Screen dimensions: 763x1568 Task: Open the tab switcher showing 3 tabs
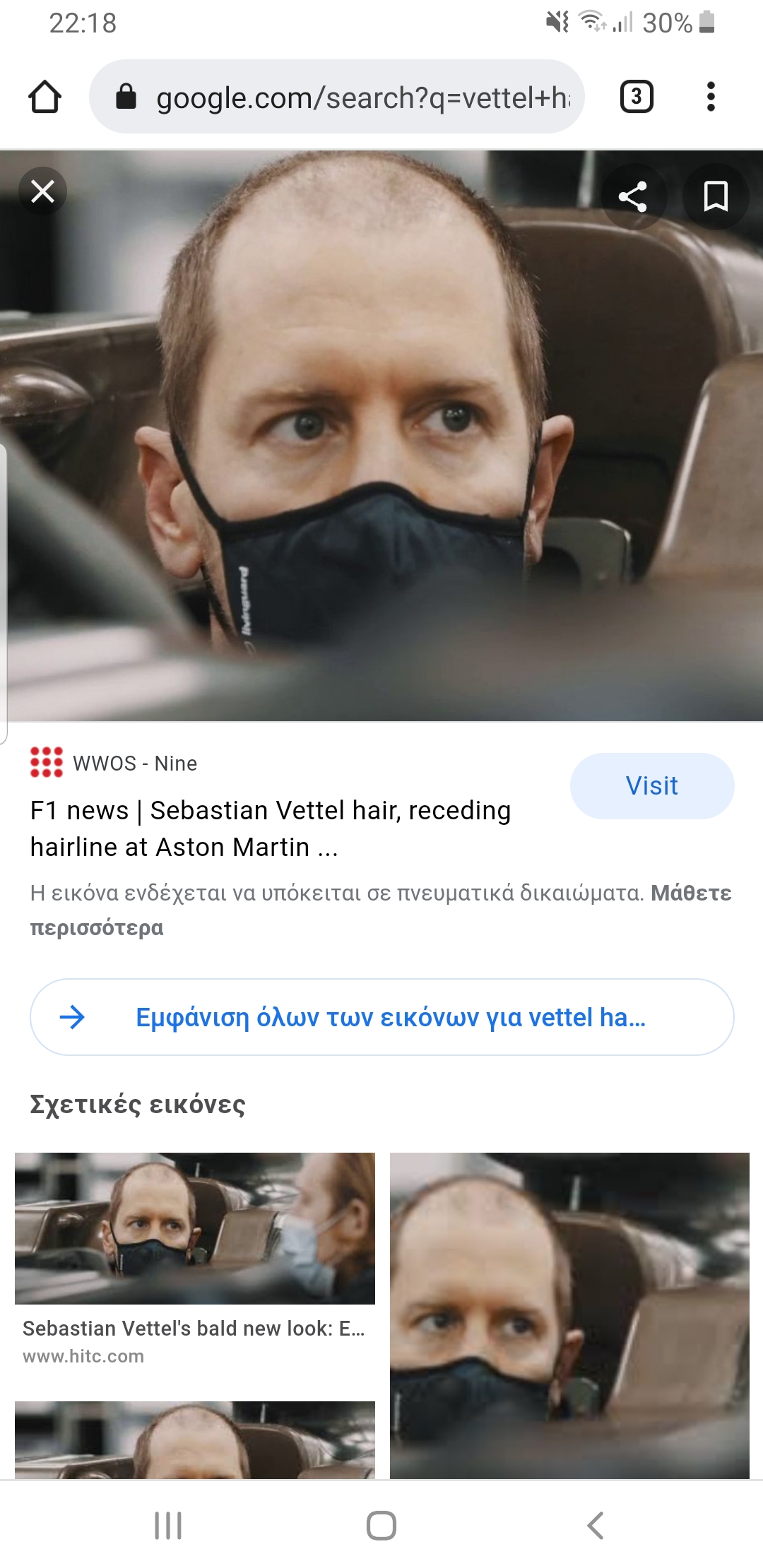[637, 97]
